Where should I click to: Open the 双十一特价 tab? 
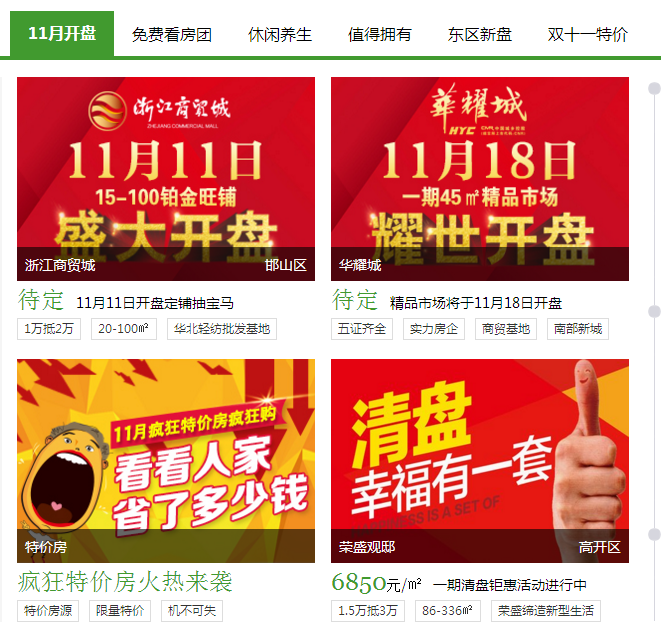click(588, 34)
